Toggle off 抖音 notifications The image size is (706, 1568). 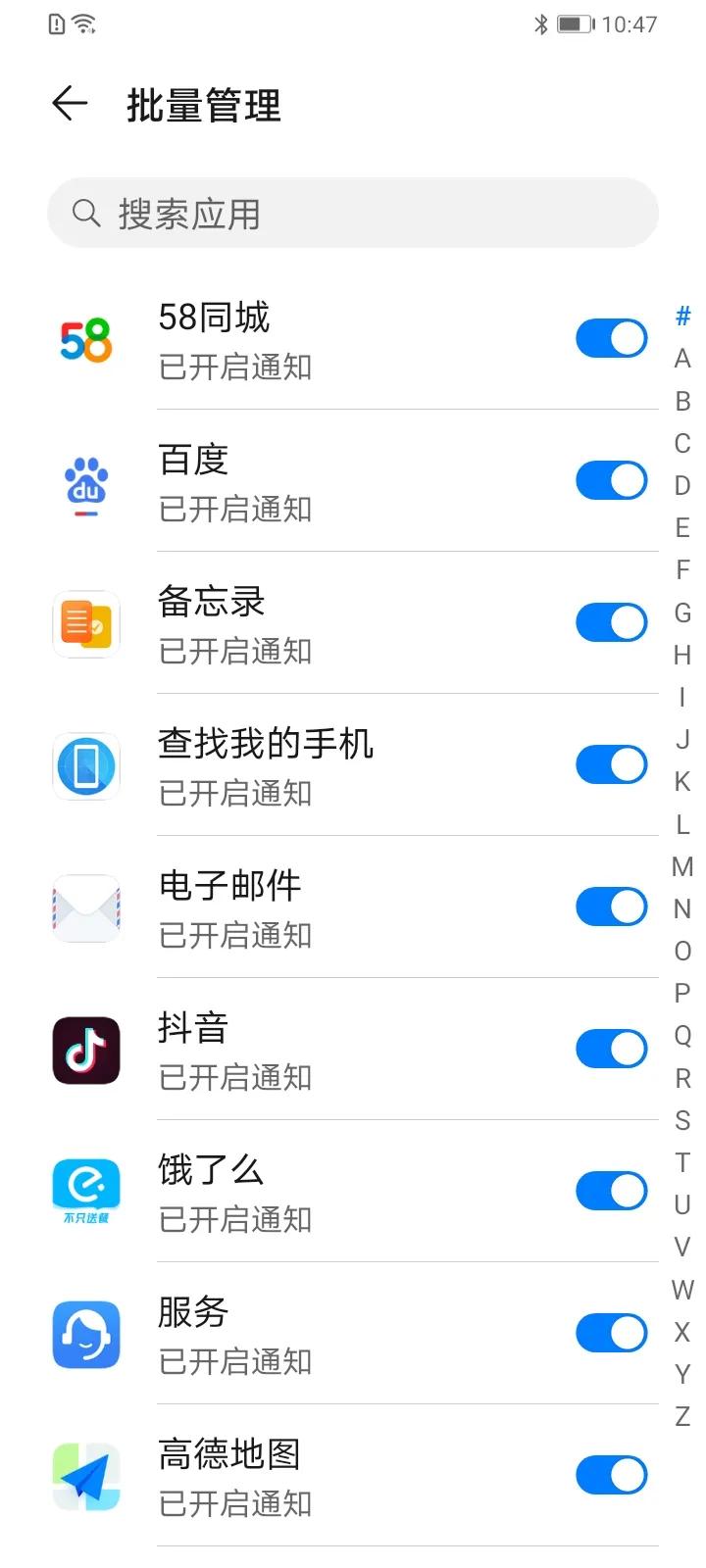[611, 1048]
